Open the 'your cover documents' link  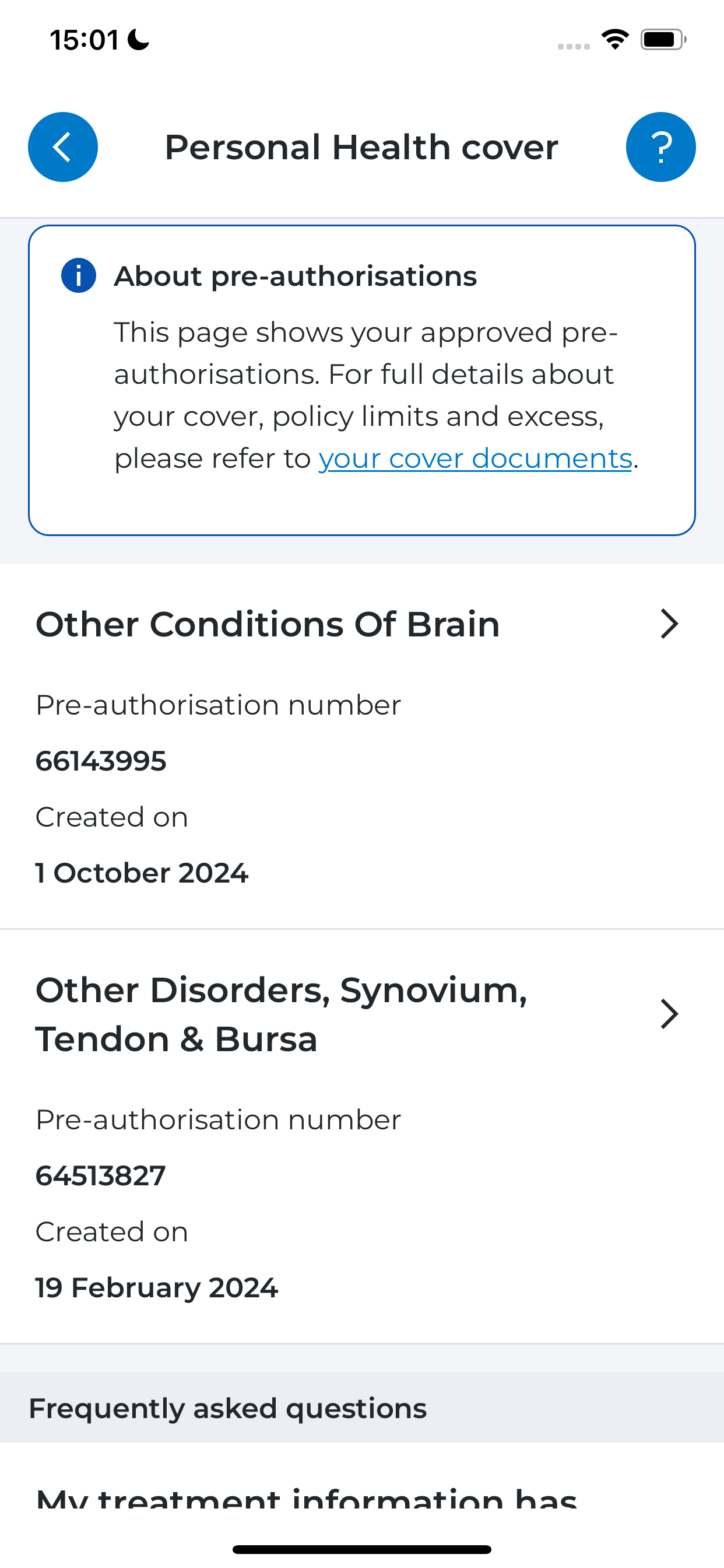(x=475, y=459)
